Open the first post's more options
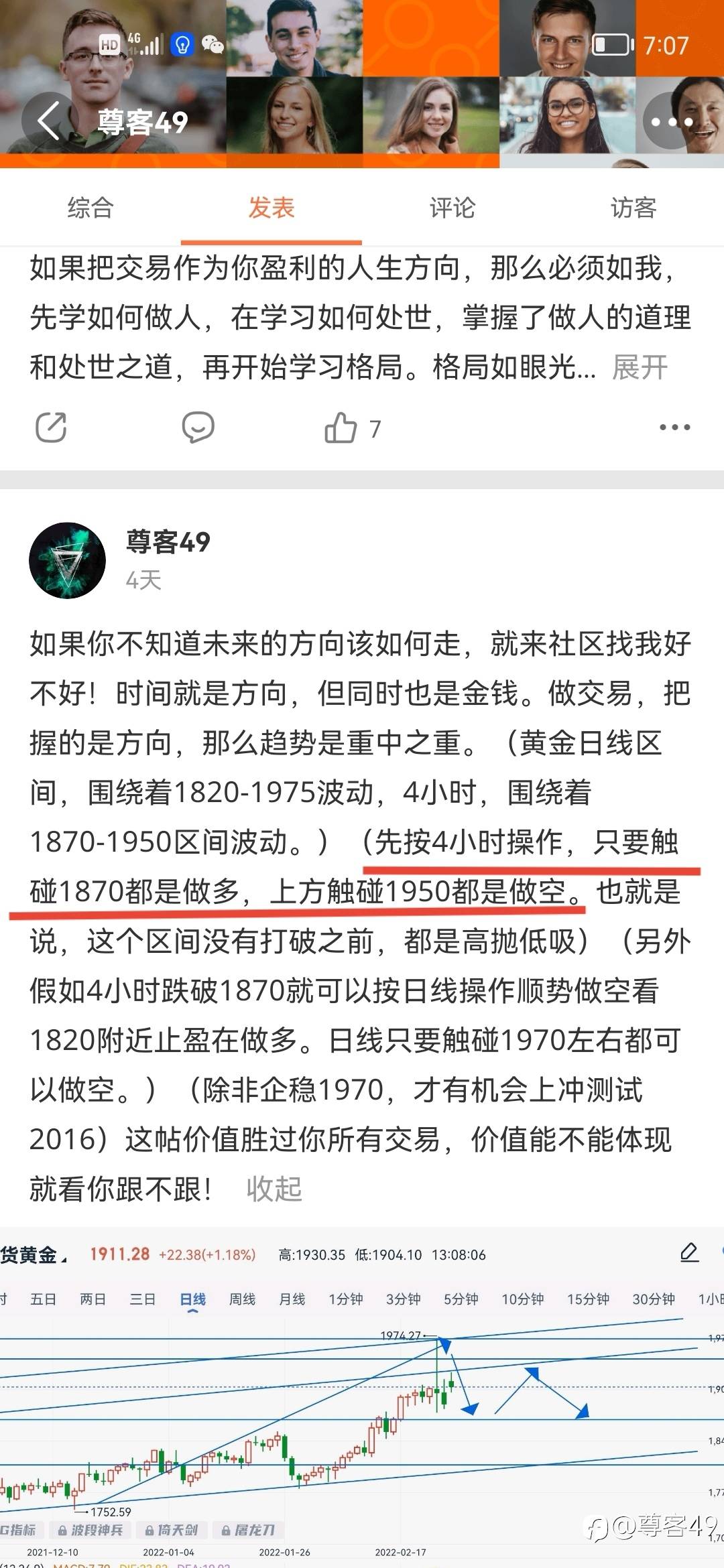This screenshot has width=724, height=1568. click(x=674, y=428)
